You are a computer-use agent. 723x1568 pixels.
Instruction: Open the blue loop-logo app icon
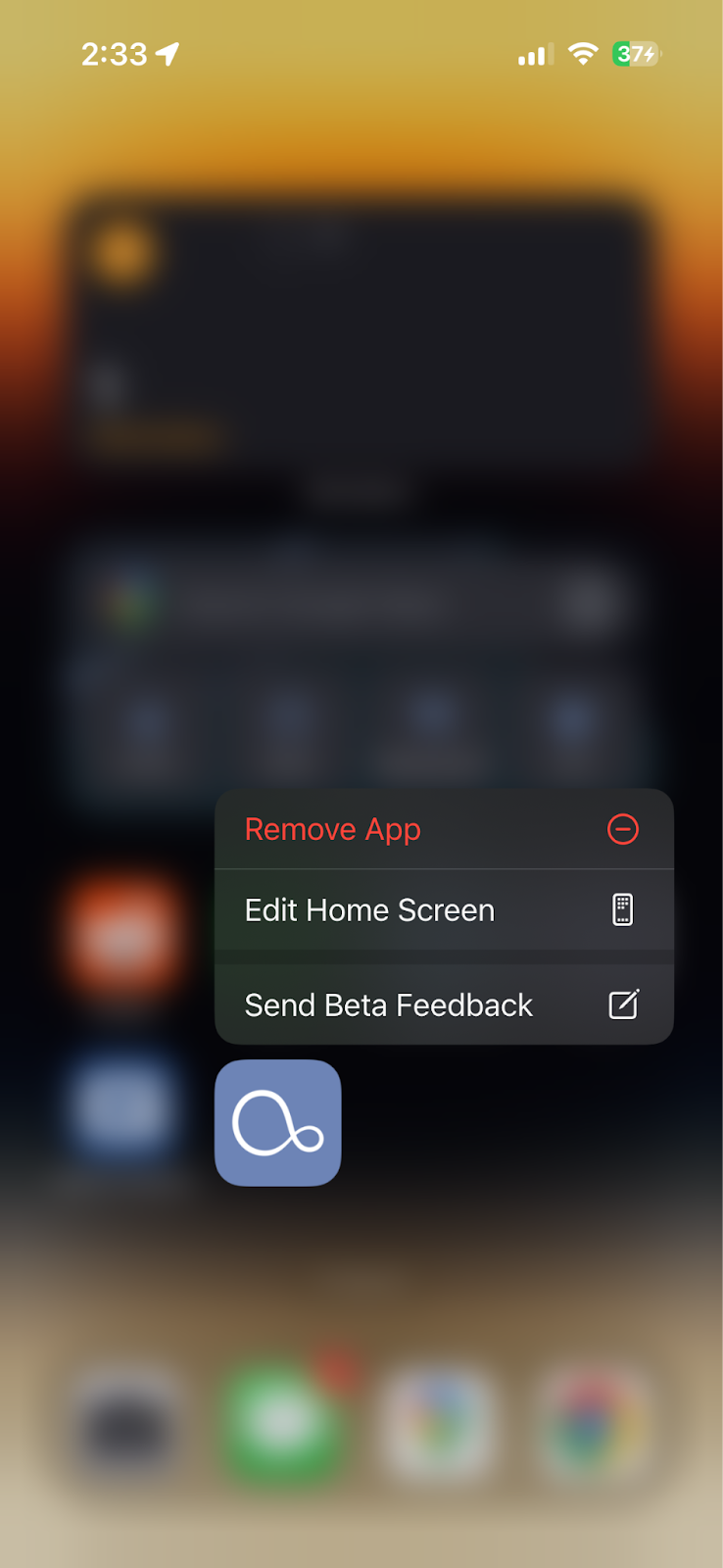pos(278,1123)
